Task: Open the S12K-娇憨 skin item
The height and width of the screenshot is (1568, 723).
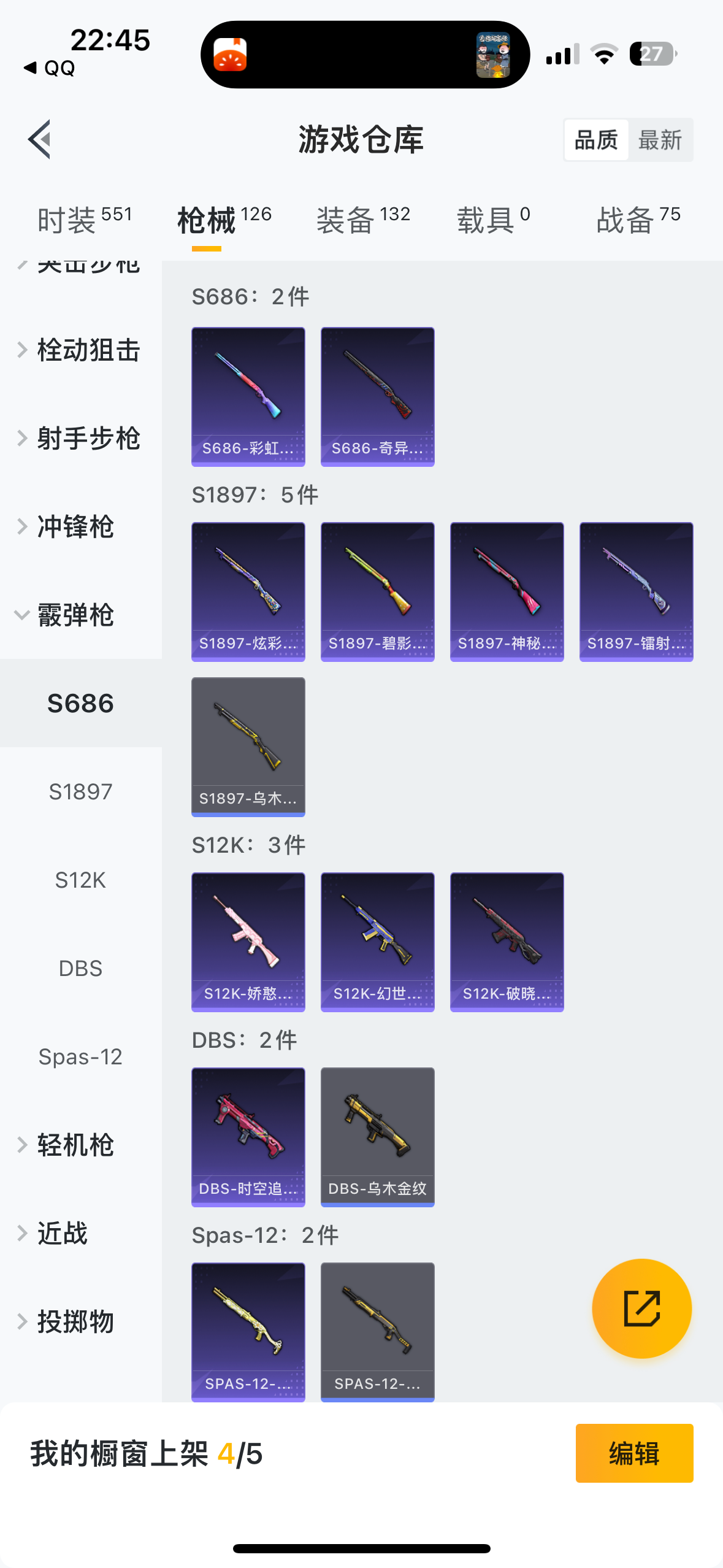Action: (x=248, y=942)
